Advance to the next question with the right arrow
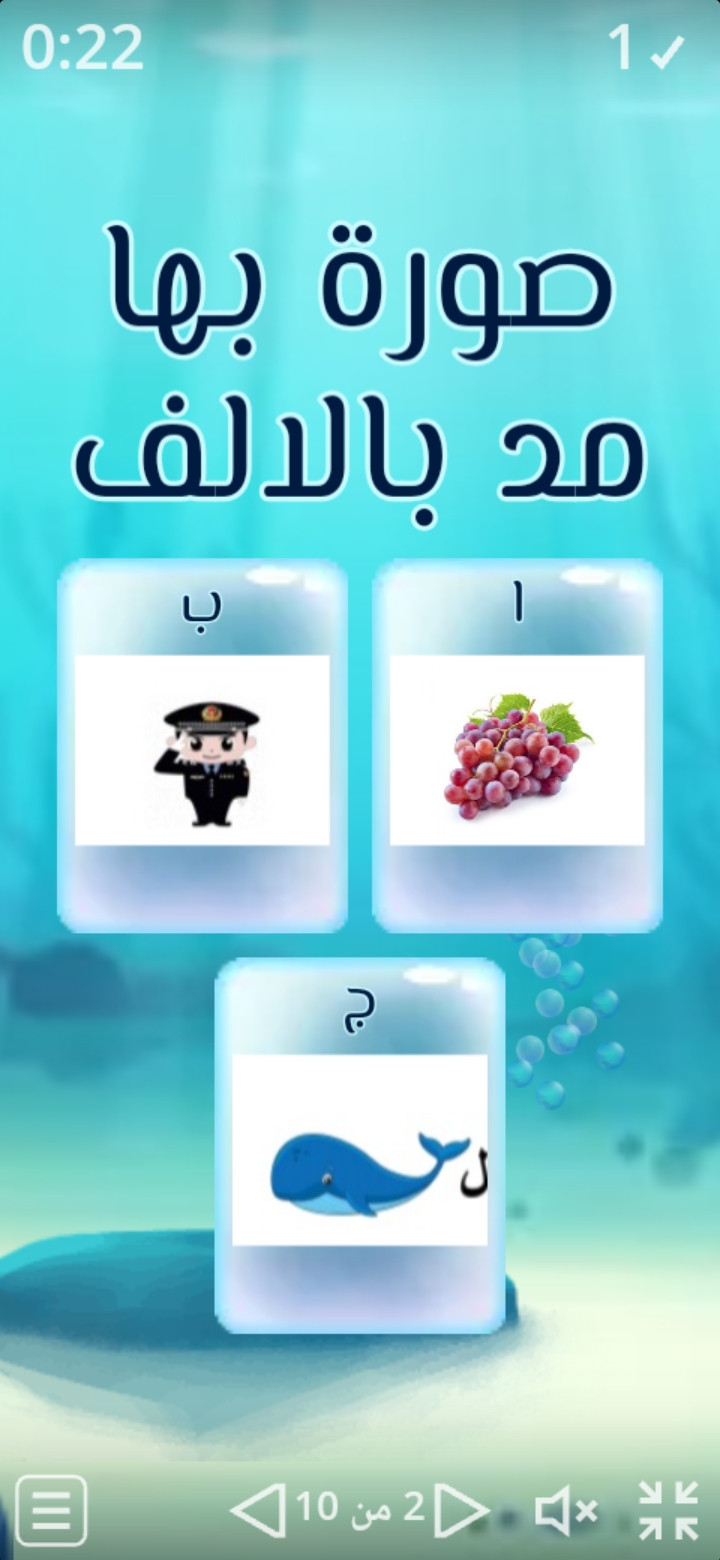Viewport: 720px width, 1560px height. [462, 1510]
